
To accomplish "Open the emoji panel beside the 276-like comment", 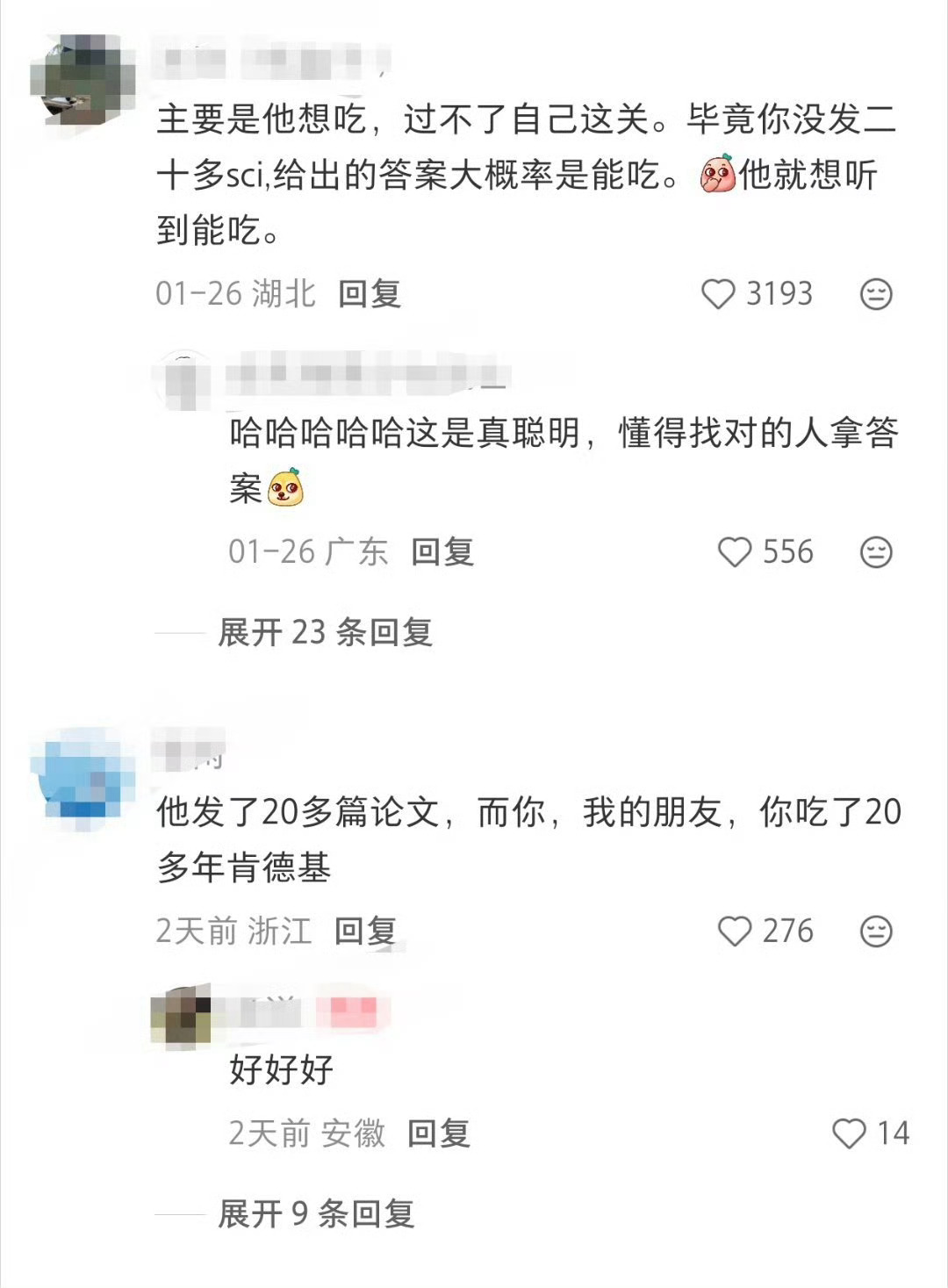I will [x=873, y=931].
